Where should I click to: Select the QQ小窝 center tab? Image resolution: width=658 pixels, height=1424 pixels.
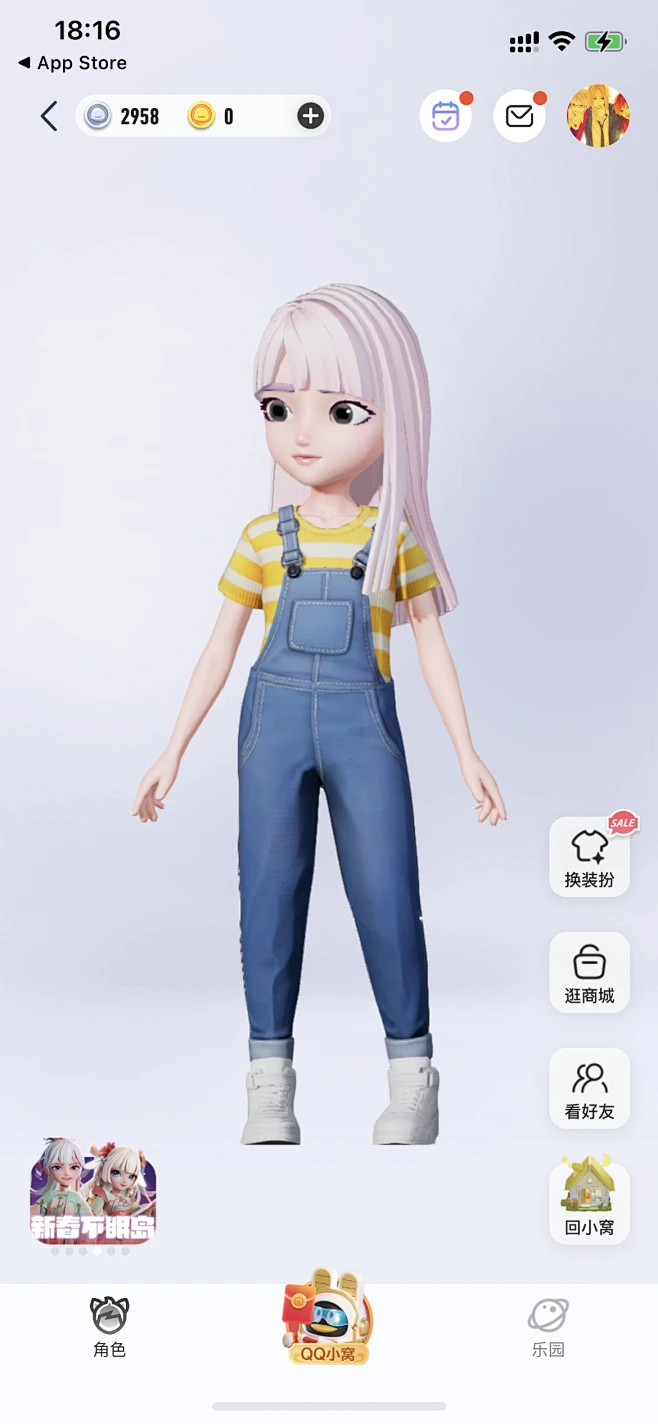(x=328, y=1320)
